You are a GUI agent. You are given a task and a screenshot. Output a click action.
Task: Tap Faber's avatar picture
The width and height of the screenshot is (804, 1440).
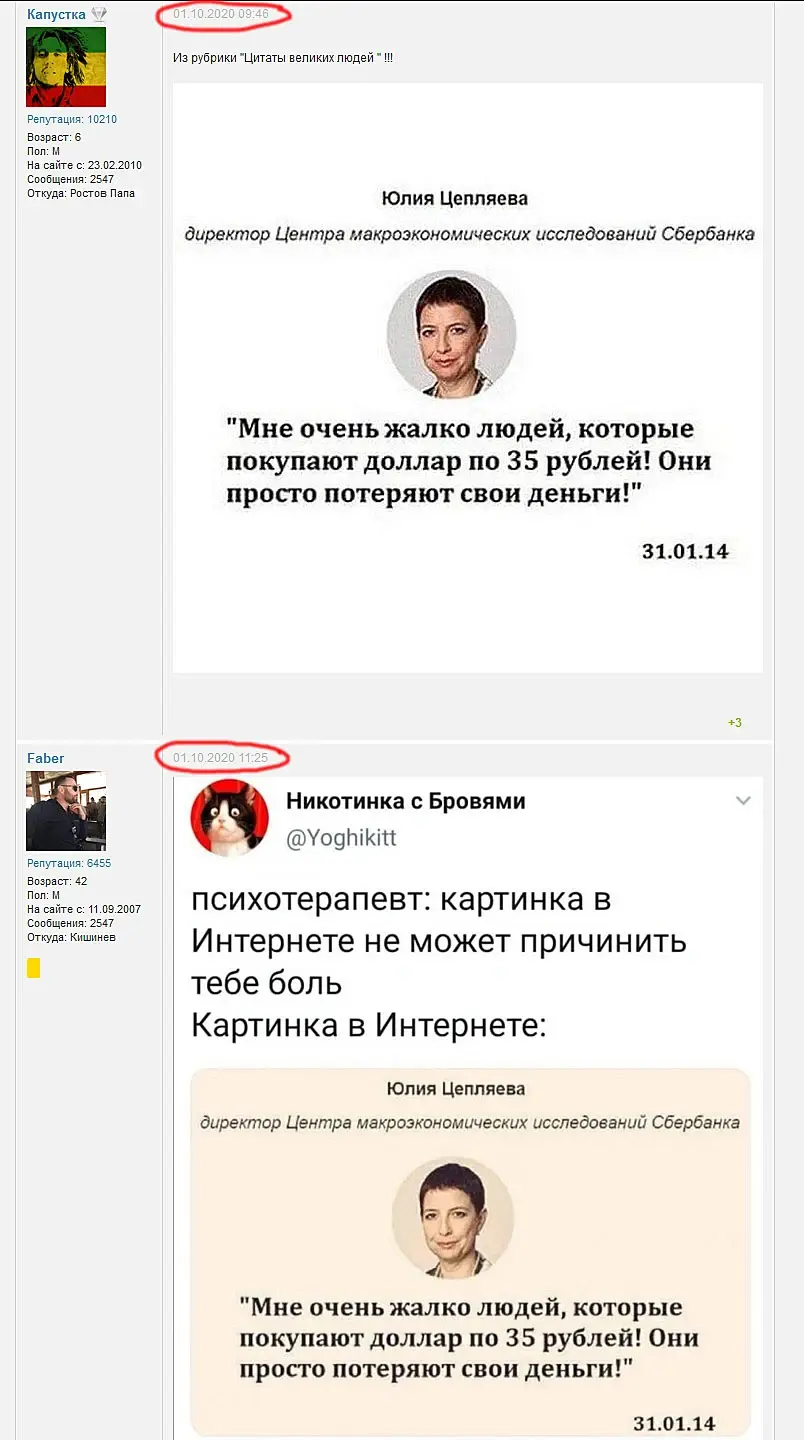(66, 810)
